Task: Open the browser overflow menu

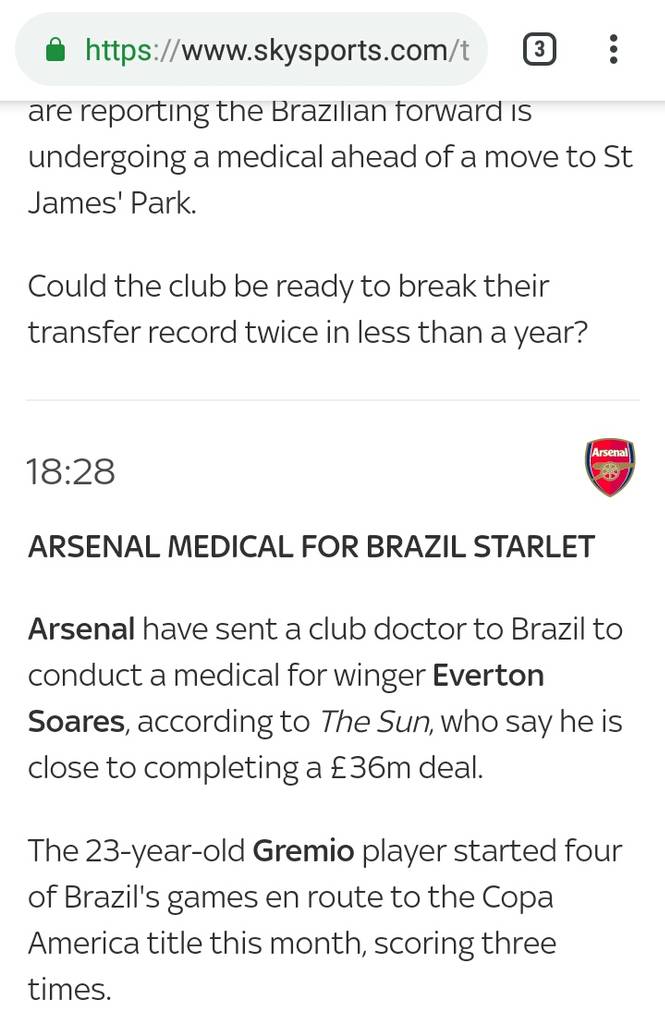Action: coord(613,49)
